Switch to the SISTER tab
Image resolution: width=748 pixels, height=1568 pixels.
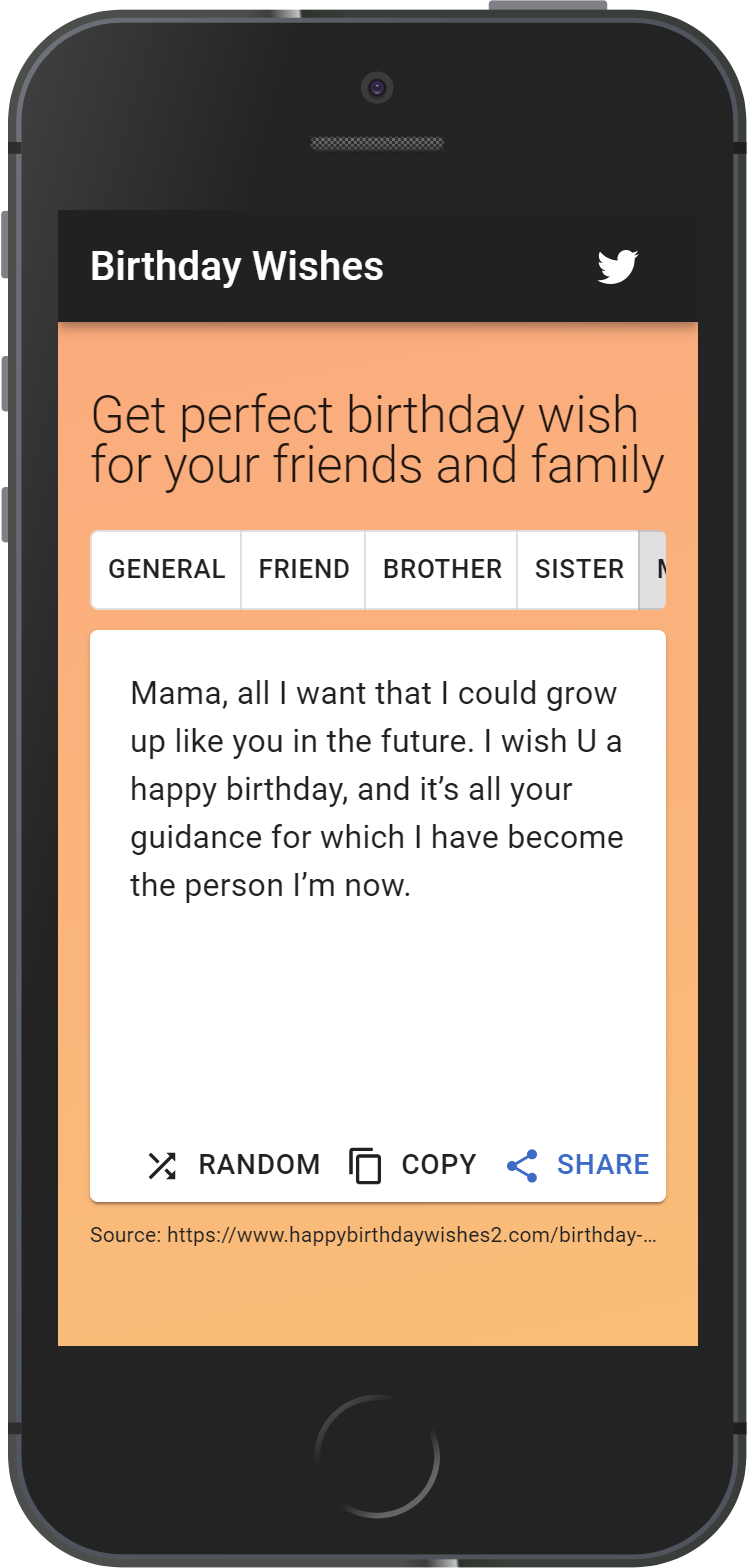(579, 569)
